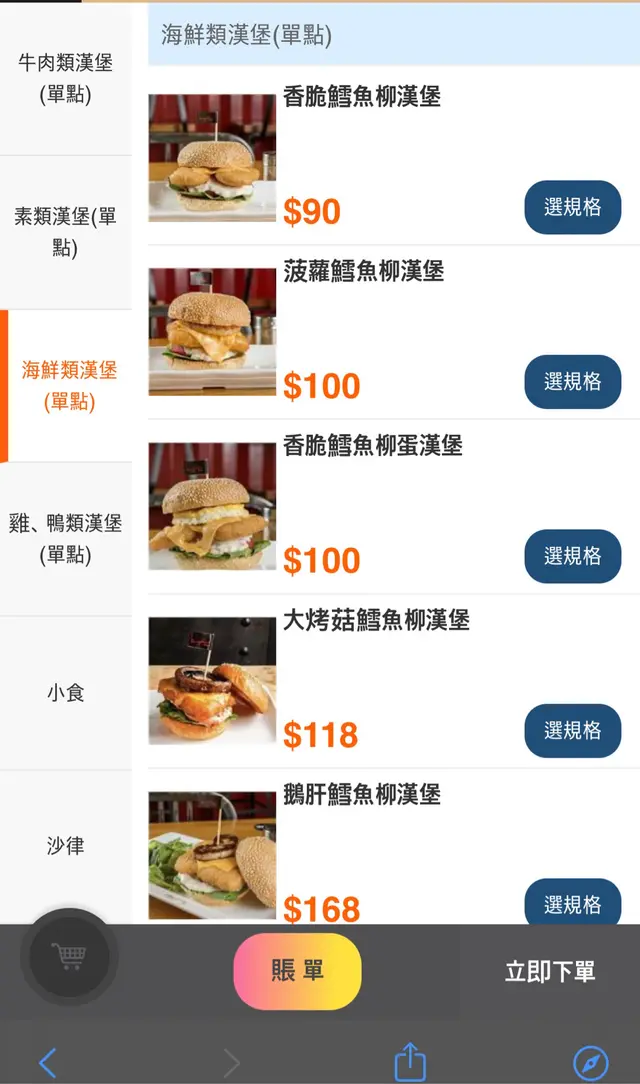This screenshot has height=1084, width=640.
Task: Choose 選規格 for 菠蘿鱈魚柳漢堡
Action: tap(573, 382)
